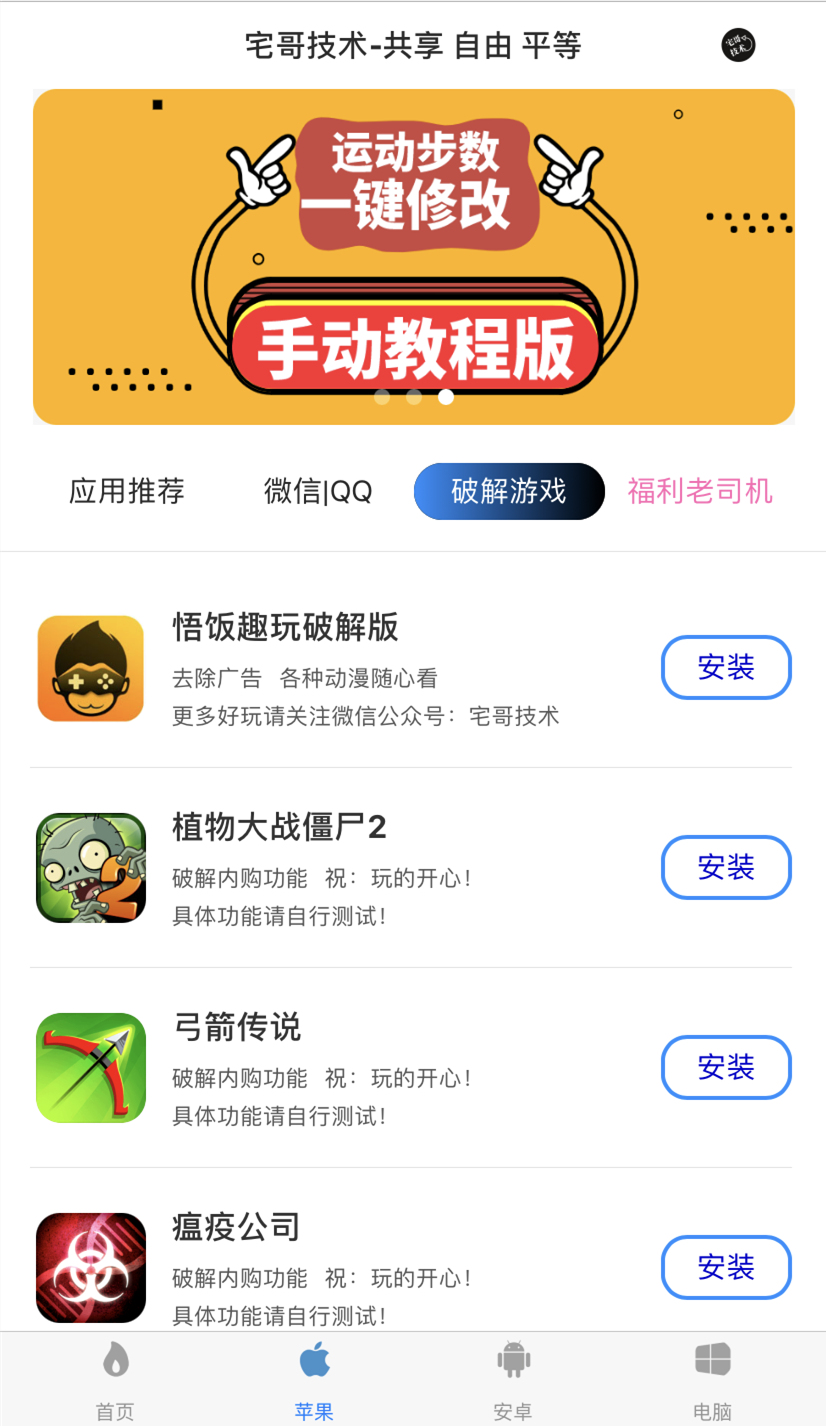Viewport: 826px width, 1426px height.
Task: Install 植物大战僵尸2
Action: click(726, 867)
